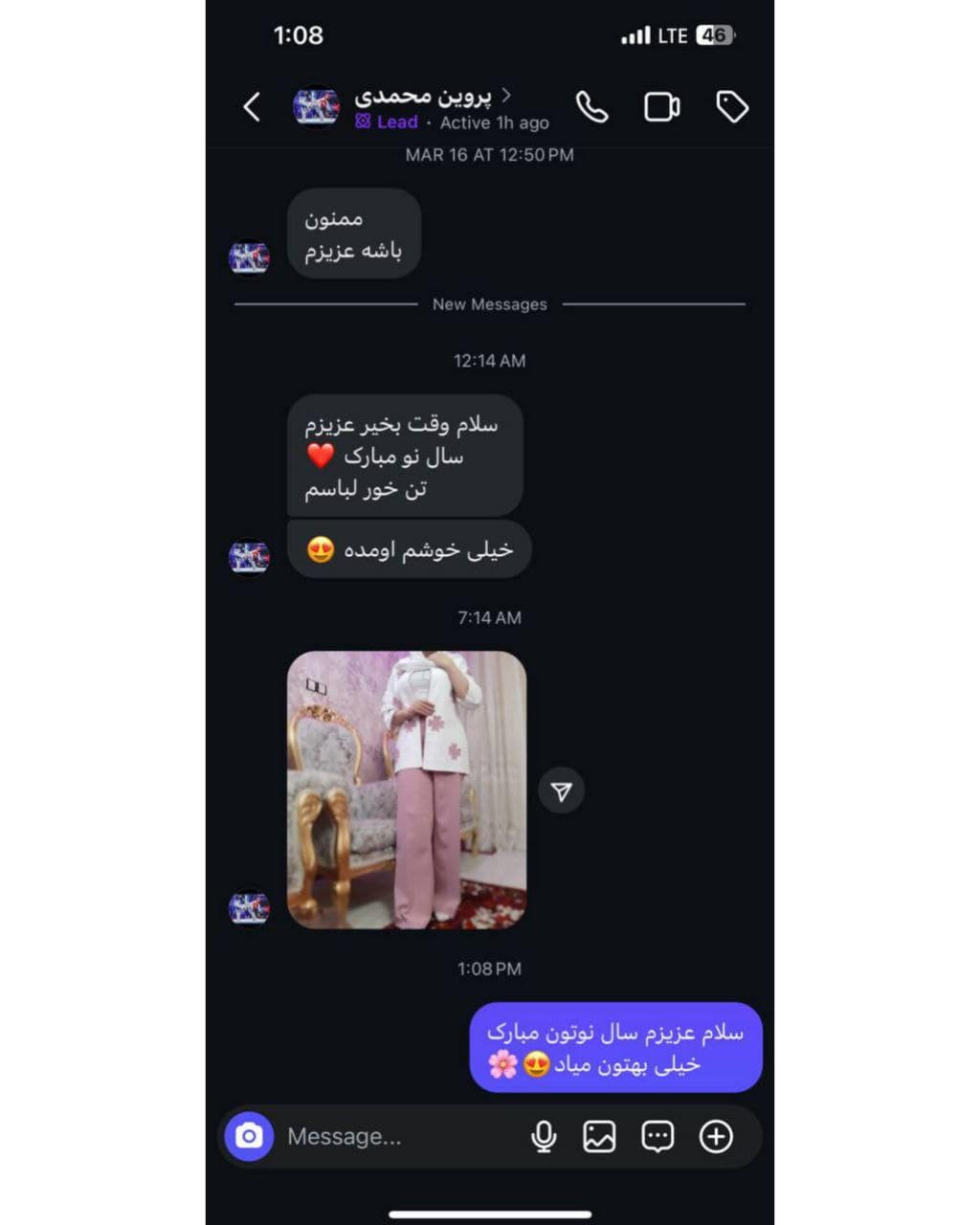Start a voice call
The height and width of the screenshot is (1225, 980).
click(x=591, y=107)
